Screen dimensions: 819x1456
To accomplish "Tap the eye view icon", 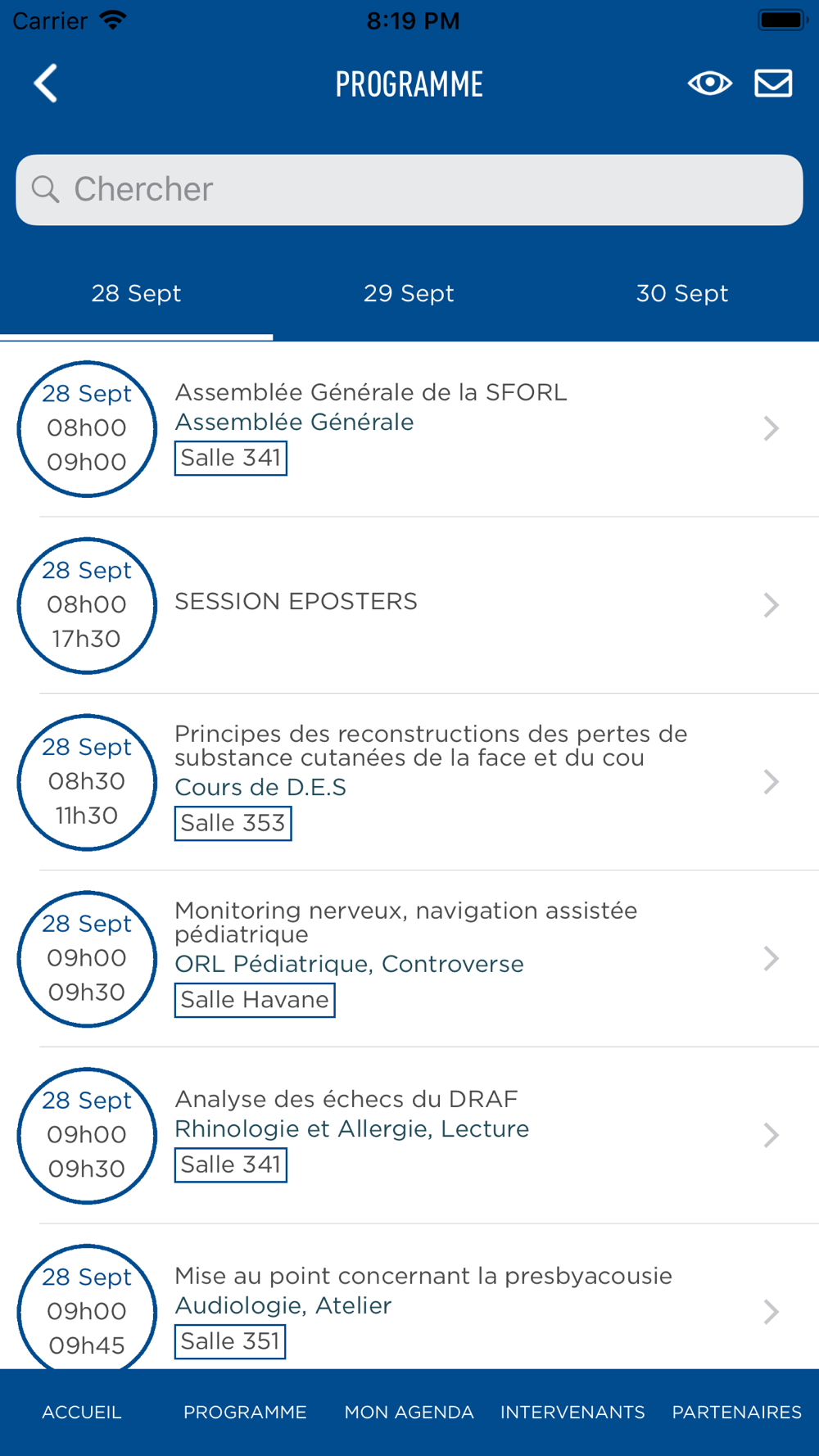I will coord(709,84).
